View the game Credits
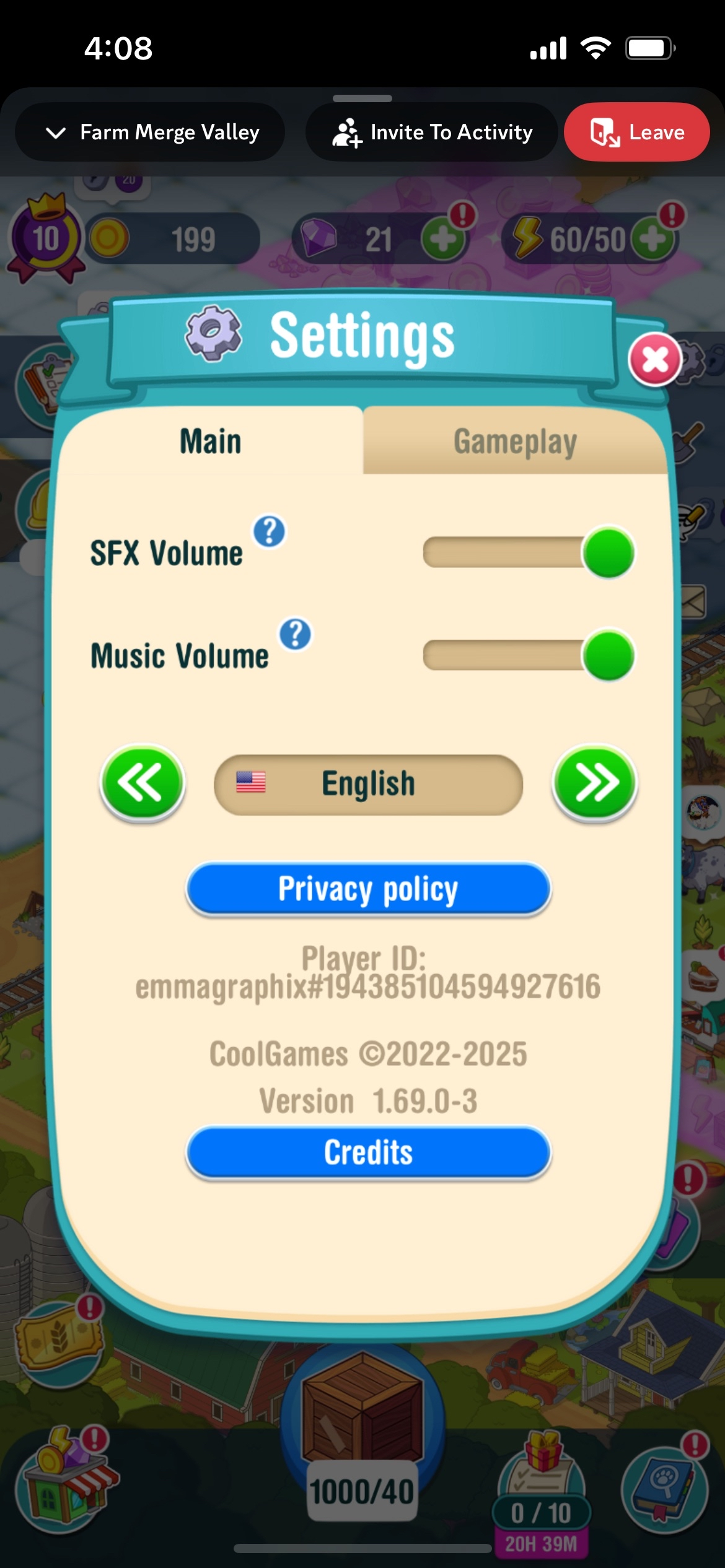This screenshot has height=1568, width=725. (x=368, y=1152)
